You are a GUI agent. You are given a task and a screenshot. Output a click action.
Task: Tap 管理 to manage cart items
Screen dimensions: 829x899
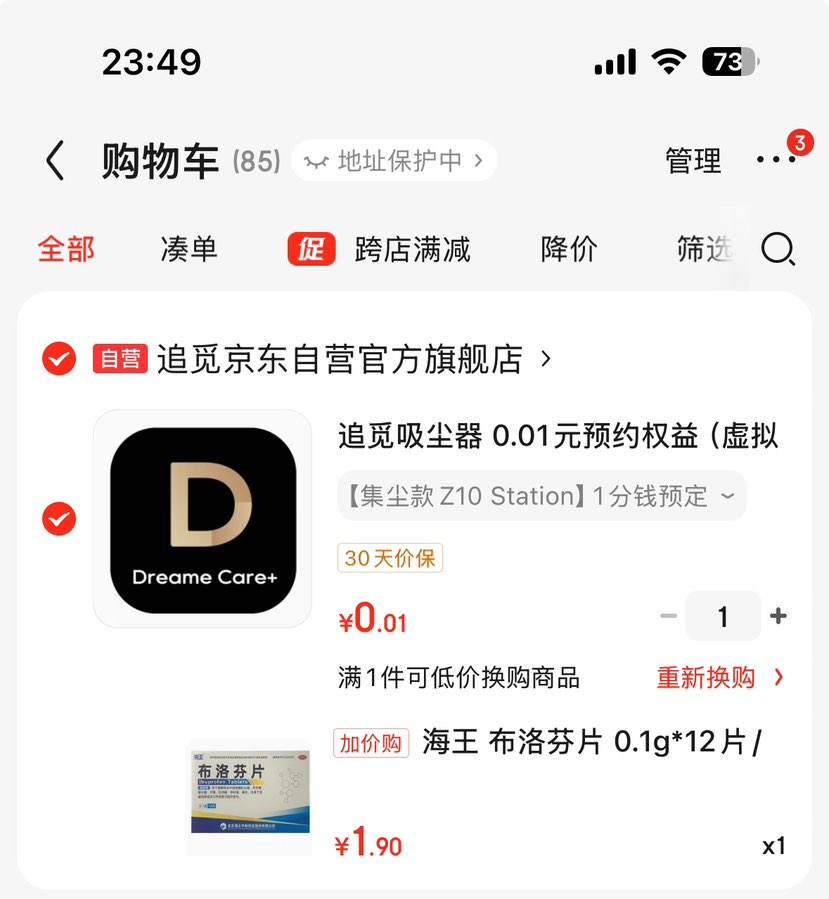point(691,161)
